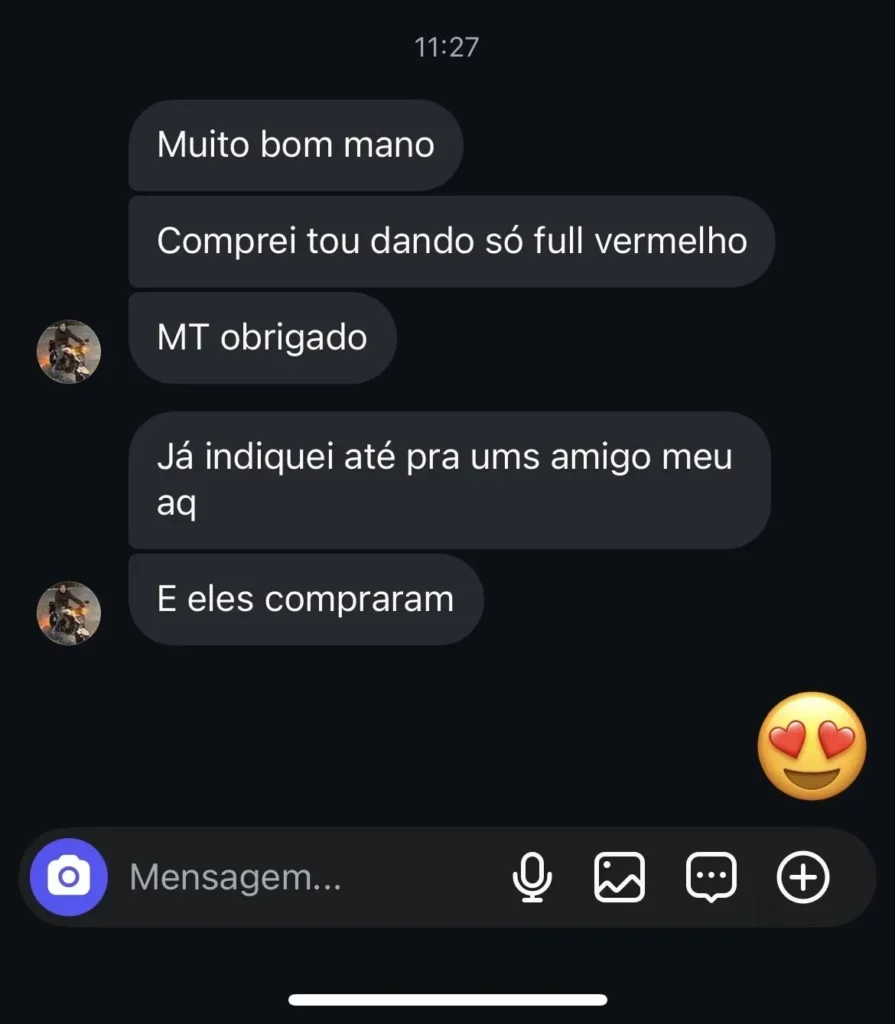Open the camera from the message bar
The height and width of the screenshot is (1024, 895).
click(x=68, y=877)
